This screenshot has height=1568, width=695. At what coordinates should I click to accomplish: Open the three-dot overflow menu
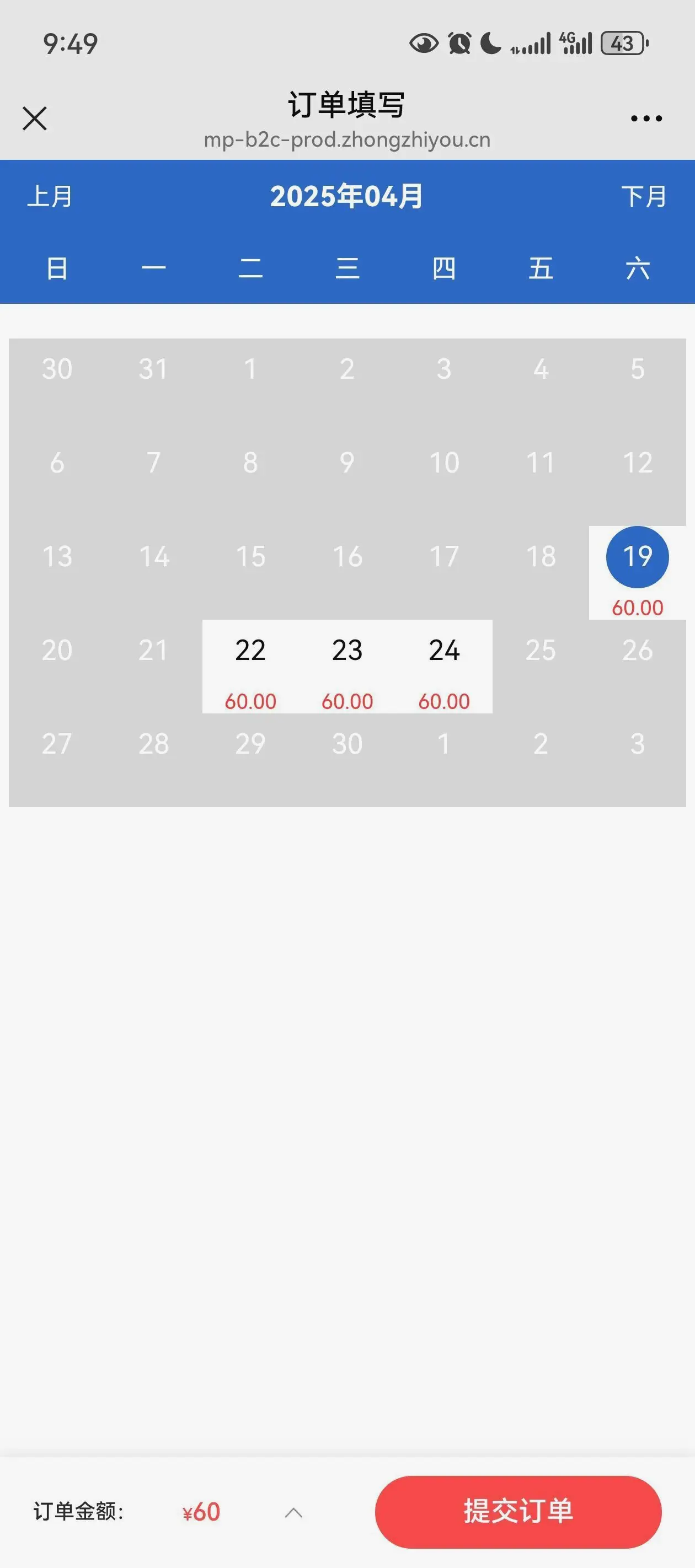pyautogui.click(x=646, y=118)
